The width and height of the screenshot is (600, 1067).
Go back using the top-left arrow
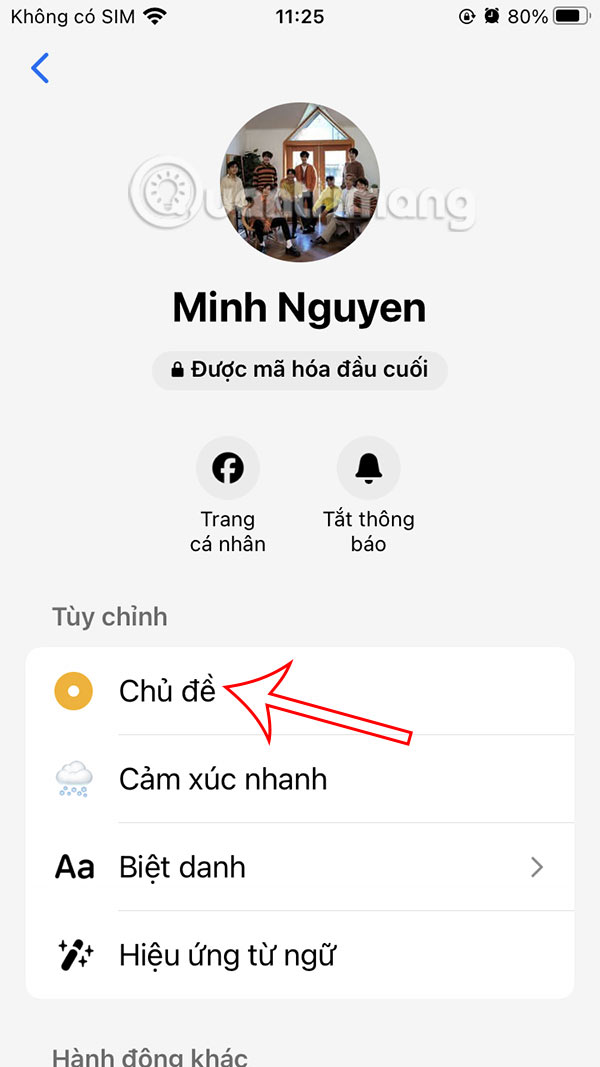click(x=40, y=68)
